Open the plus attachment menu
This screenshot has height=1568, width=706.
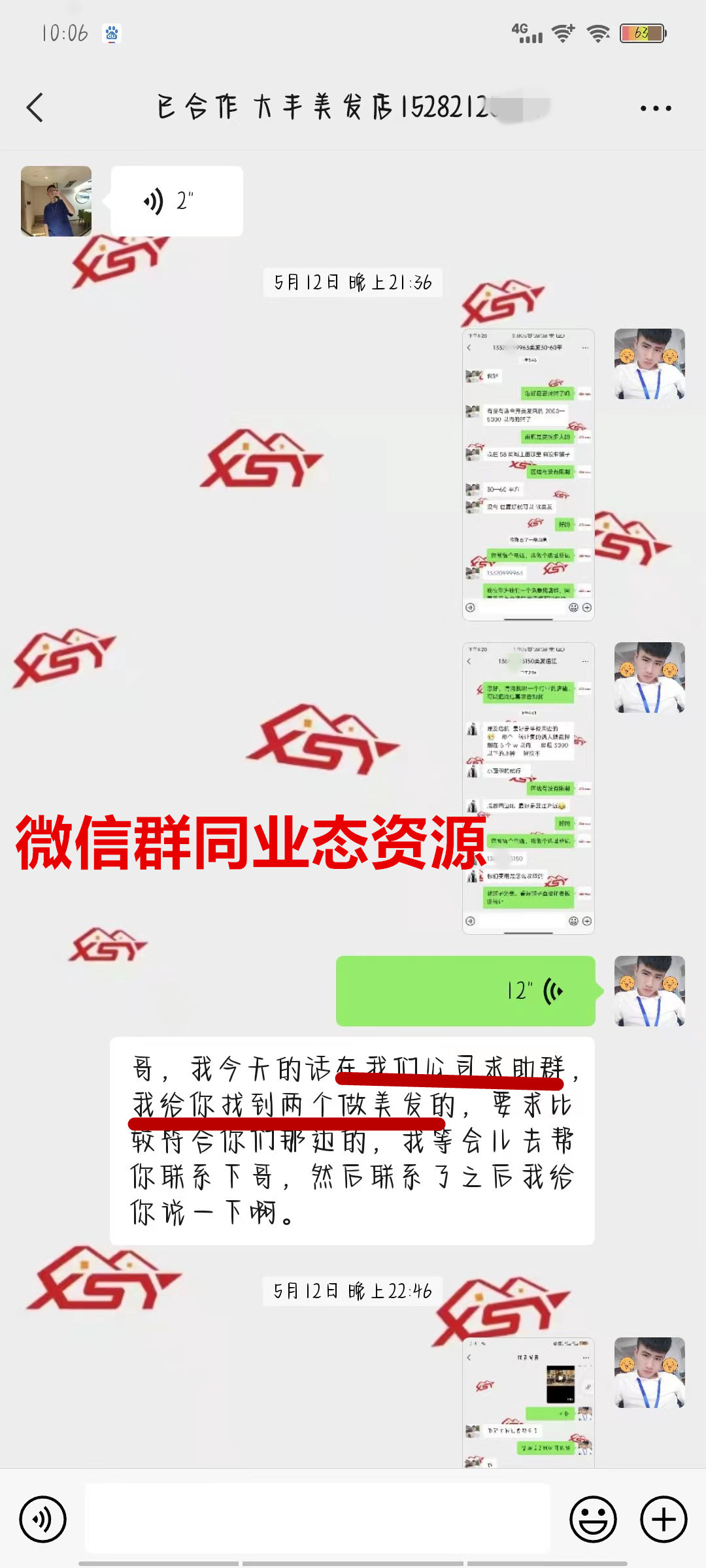663,1519
